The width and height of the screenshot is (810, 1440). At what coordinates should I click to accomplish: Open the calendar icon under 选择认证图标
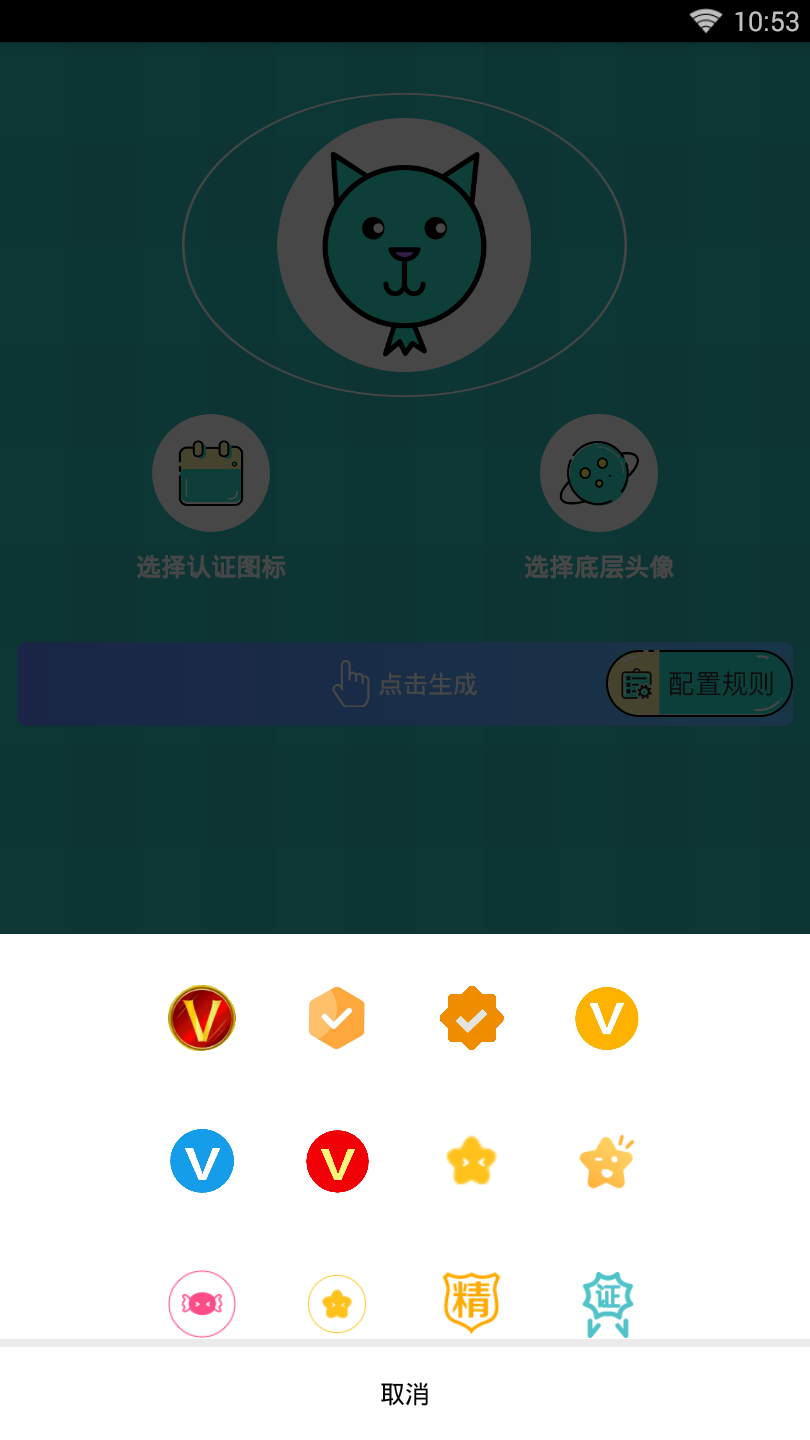[211, 473]
